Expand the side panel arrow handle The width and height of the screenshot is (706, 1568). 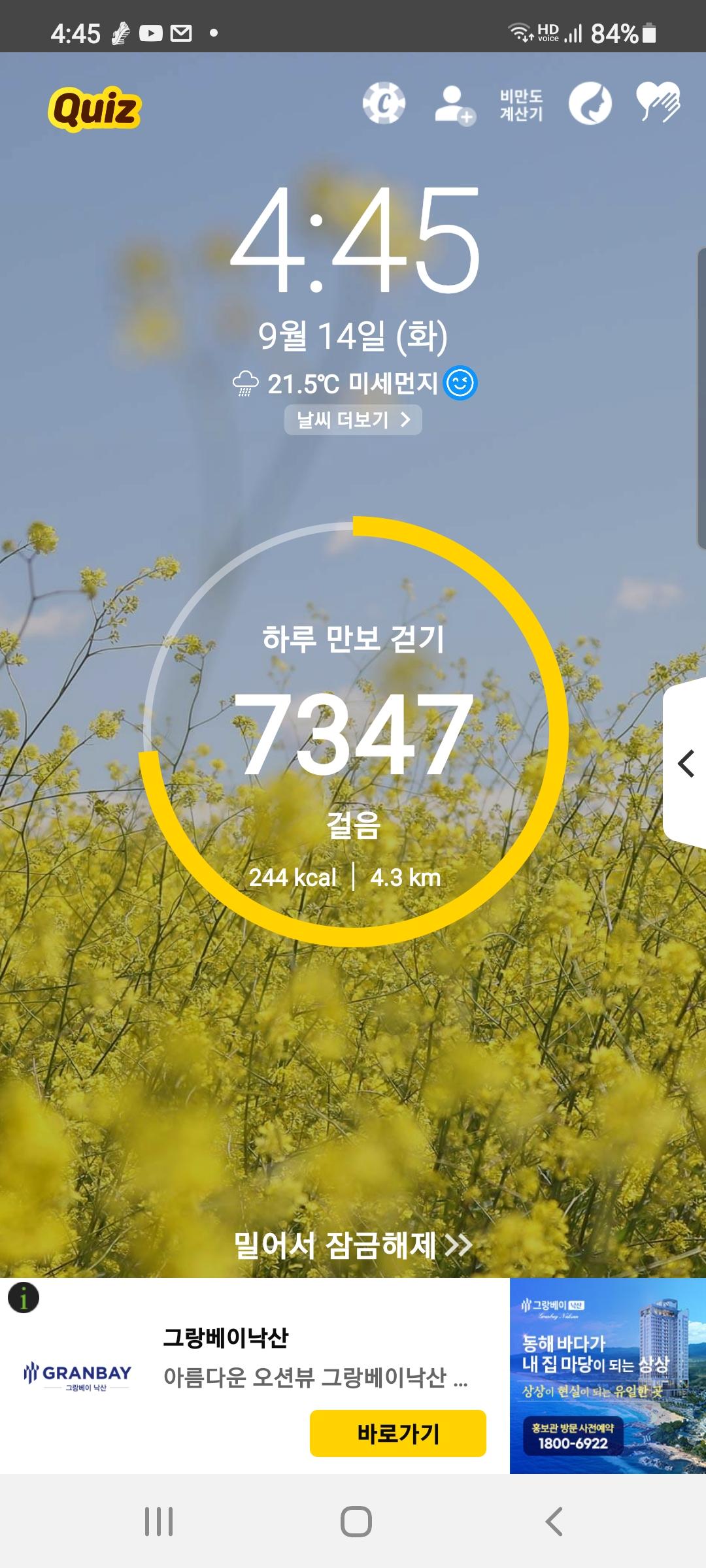coord(685,763)
